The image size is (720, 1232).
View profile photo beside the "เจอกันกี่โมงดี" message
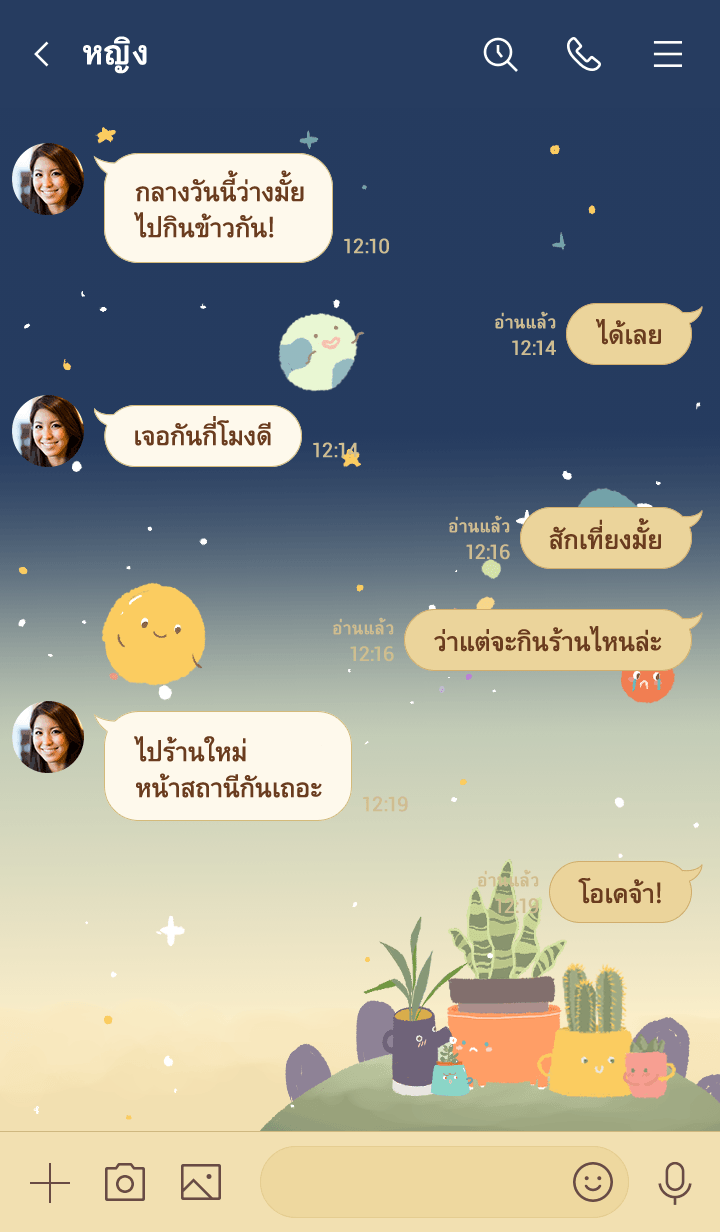click(x=48, y=431)
